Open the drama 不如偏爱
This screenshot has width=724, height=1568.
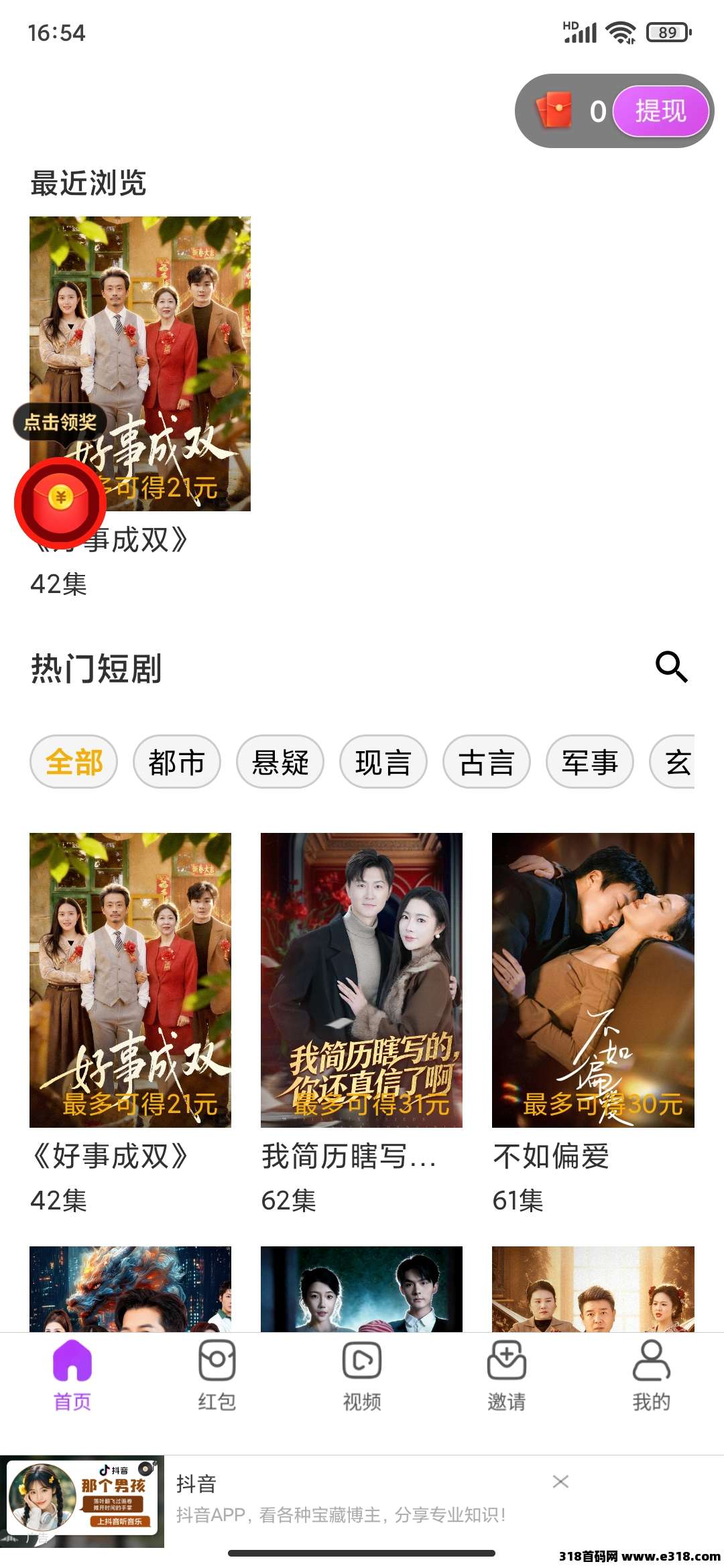pos(593,980)
